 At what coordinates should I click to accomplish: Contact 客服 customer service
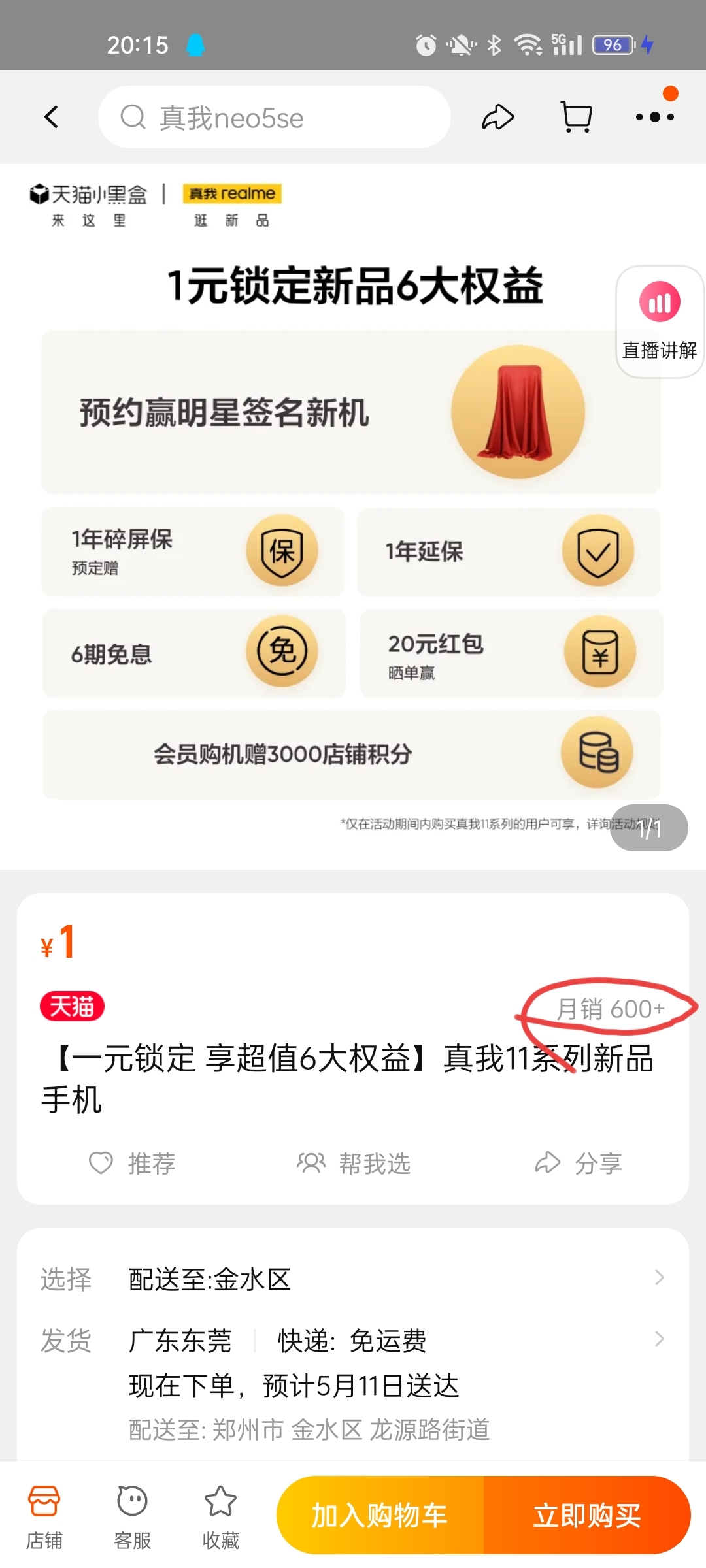[x=132, y=1516]
